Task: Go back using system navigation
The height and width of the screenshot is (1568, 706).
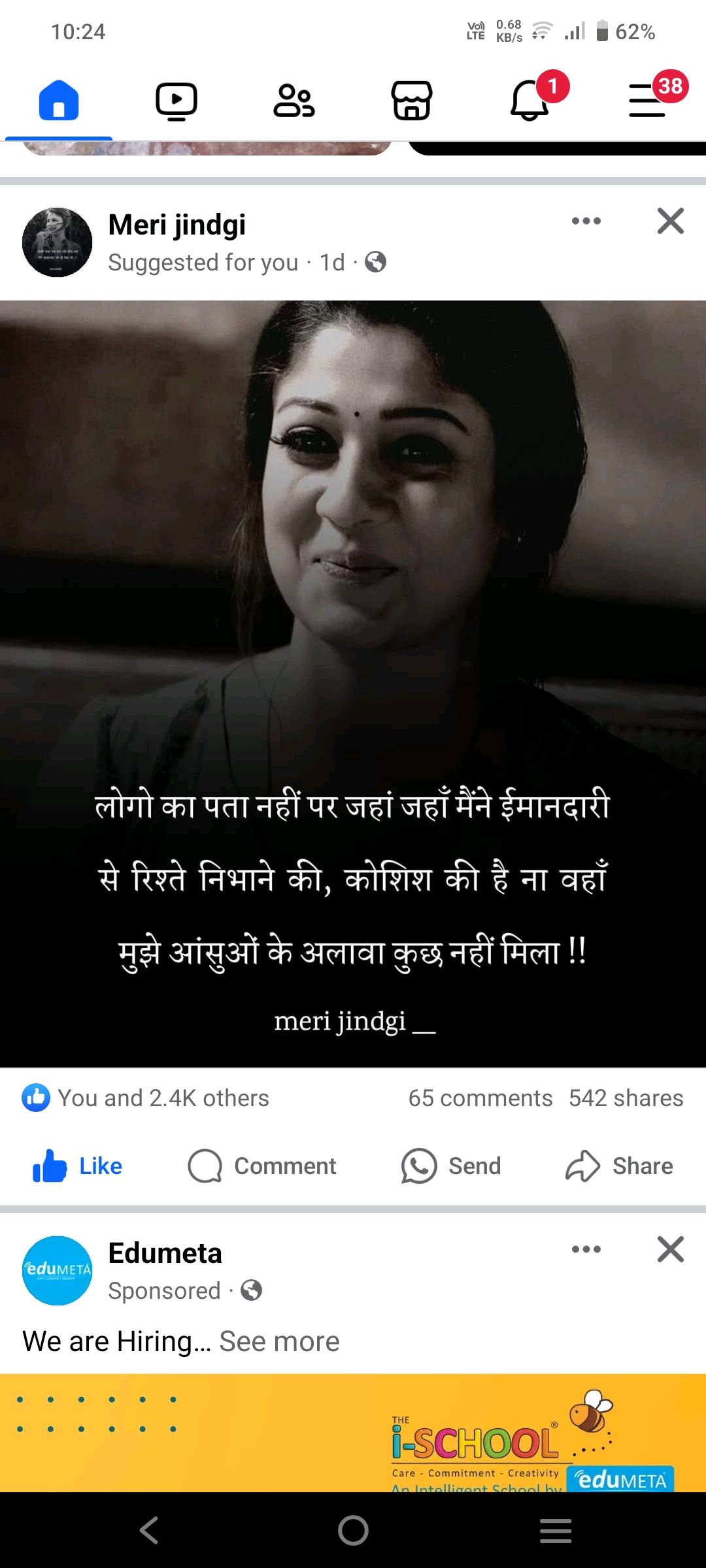Action: coord(150,1530)
